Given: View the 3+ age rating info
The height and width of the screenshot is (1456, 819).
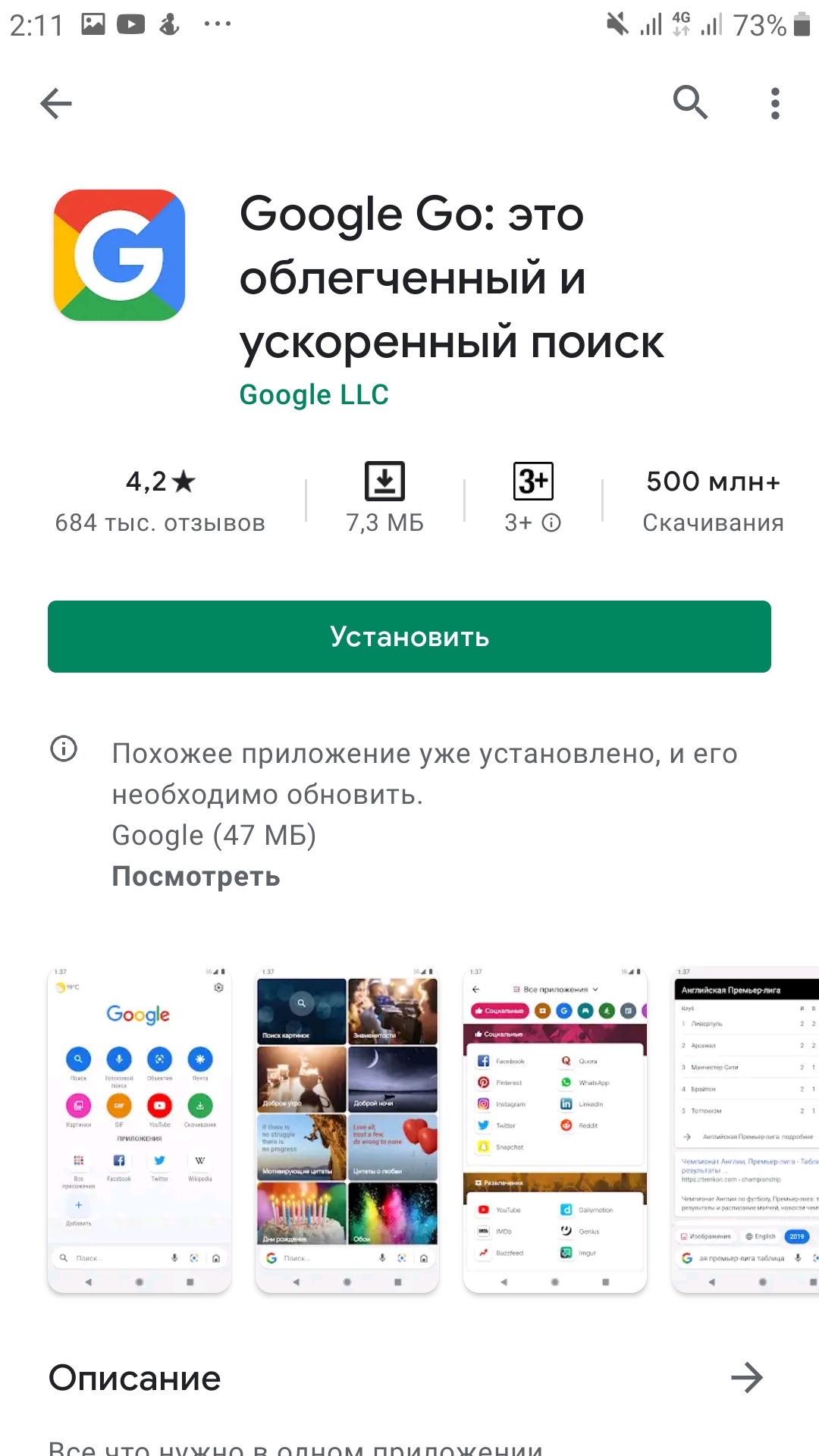Looking at the screenshot, I should click(533, 500).
